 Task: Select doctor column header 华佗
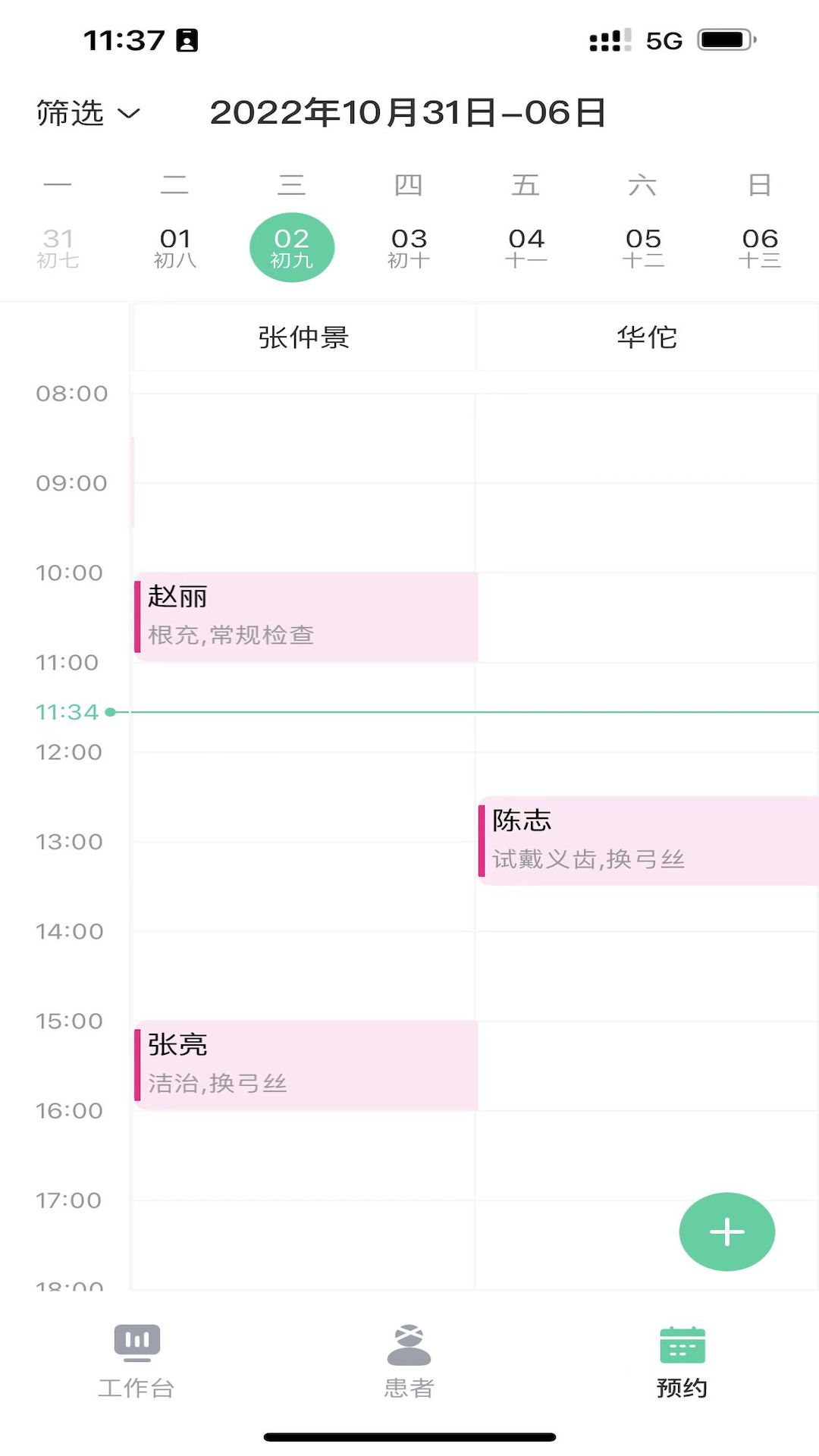(x=646, y=337)
